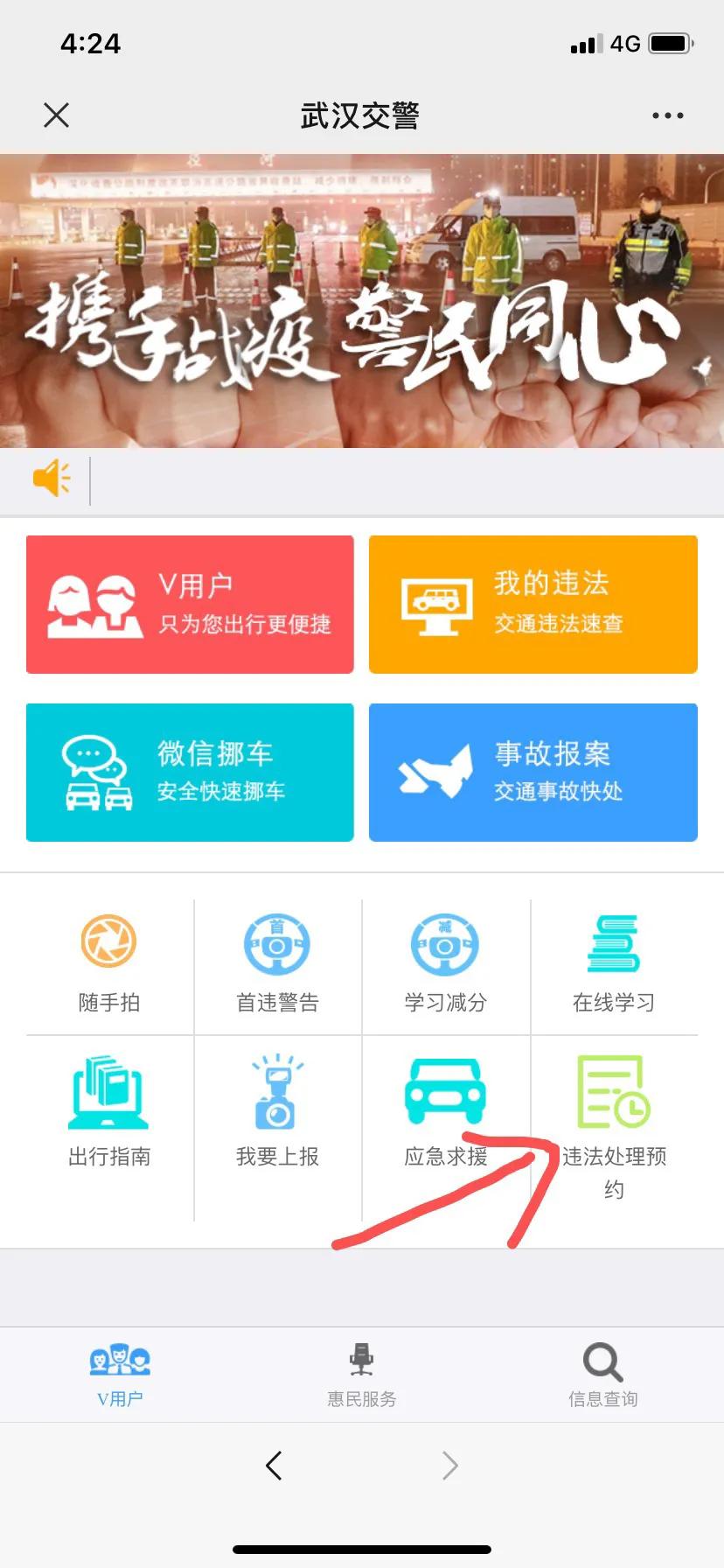Mute the announcement speaker icon
724x1568 pixels.
52,478
